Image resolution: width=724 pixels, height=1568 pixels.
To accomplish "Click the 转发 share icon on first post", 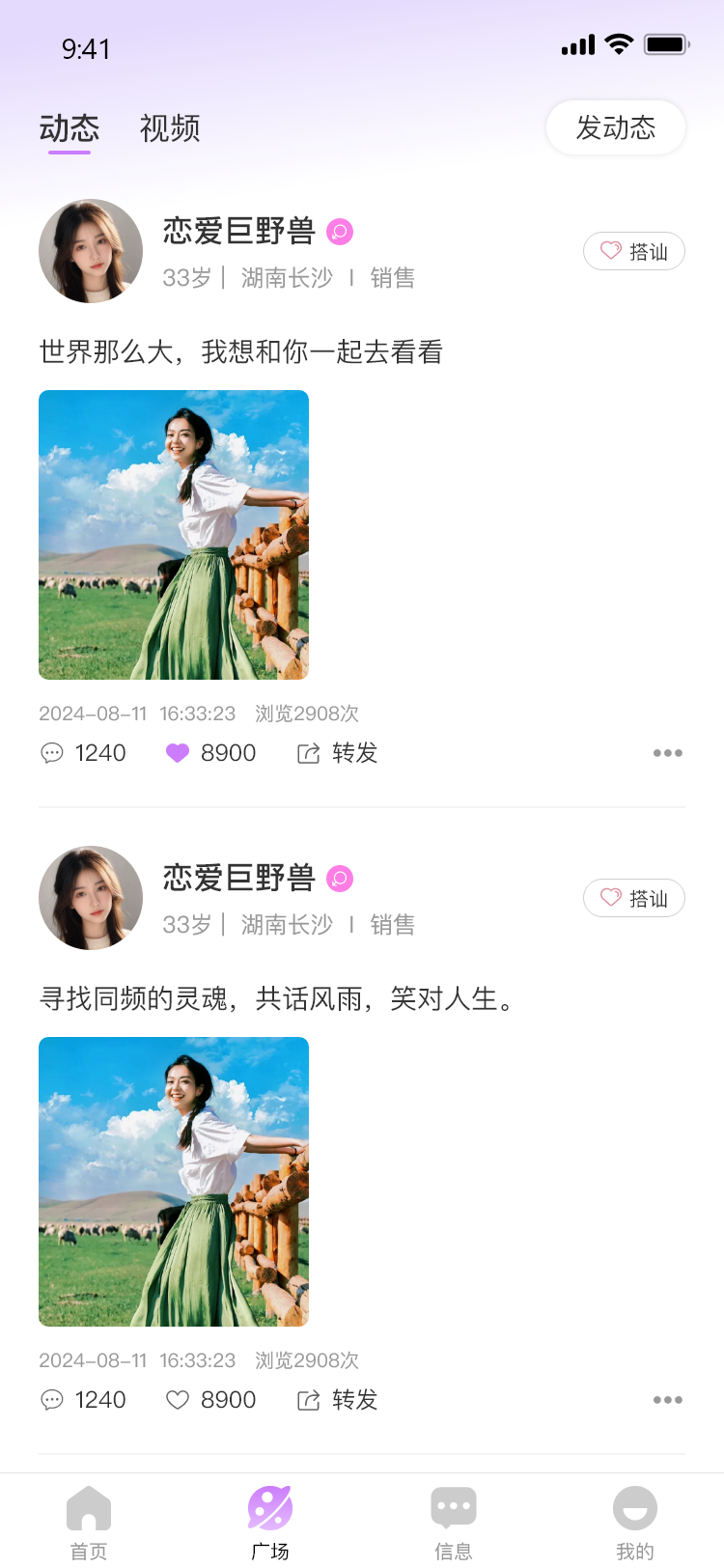I will (306, 752).
